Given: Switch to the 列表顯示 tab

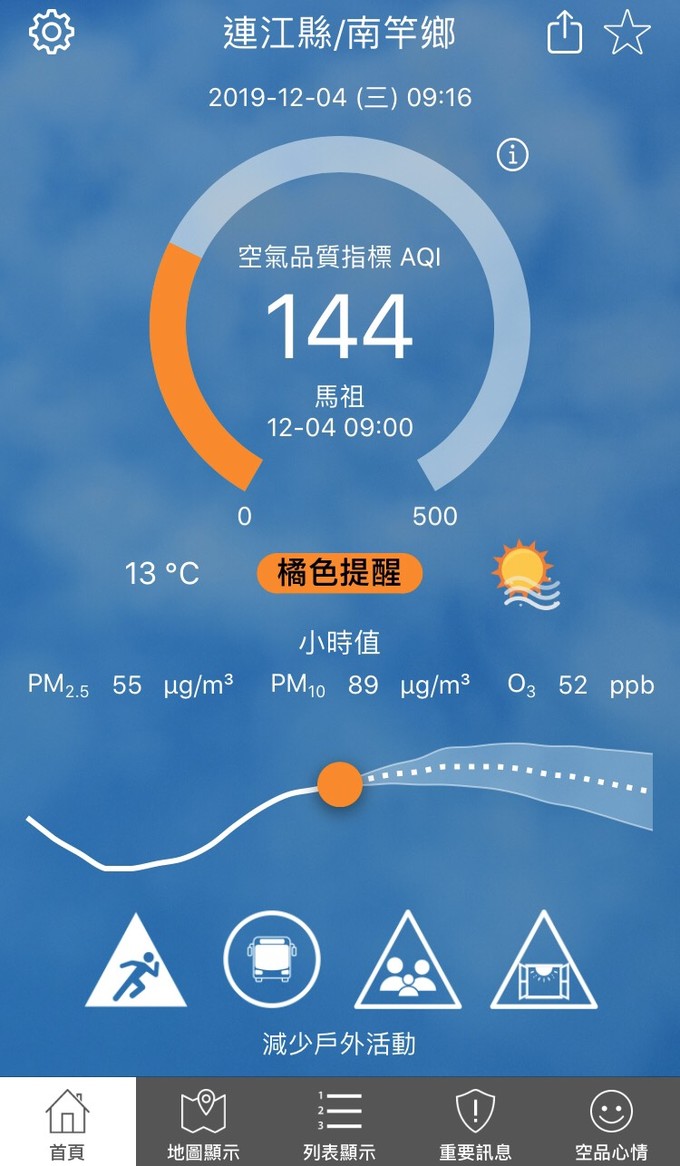Looking at the screenshot, I should [x=339, y=1122].
